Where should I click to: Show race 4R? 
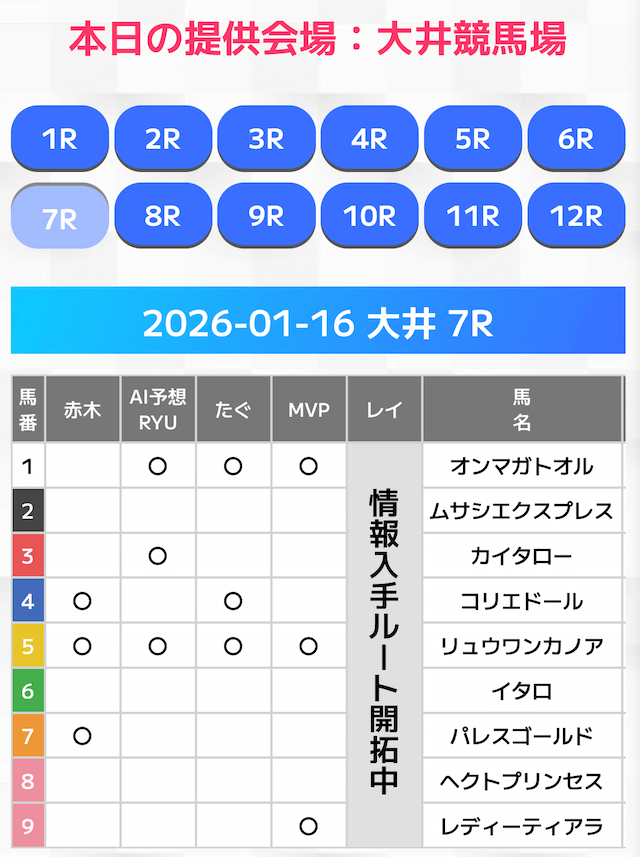pyautogui.click(x=369, y=139)
